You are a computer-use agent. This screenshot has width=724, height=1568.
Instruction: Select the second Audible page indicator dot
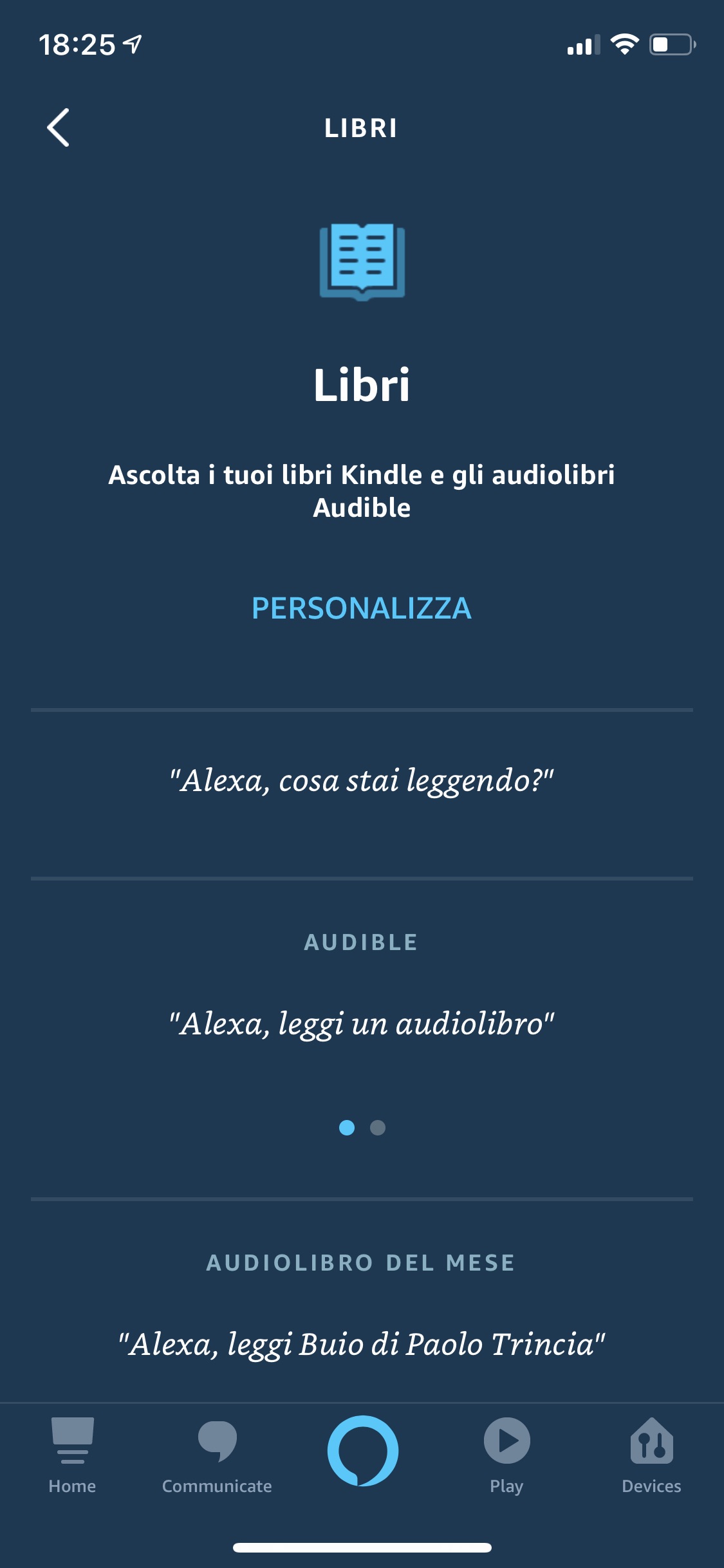378,1128
